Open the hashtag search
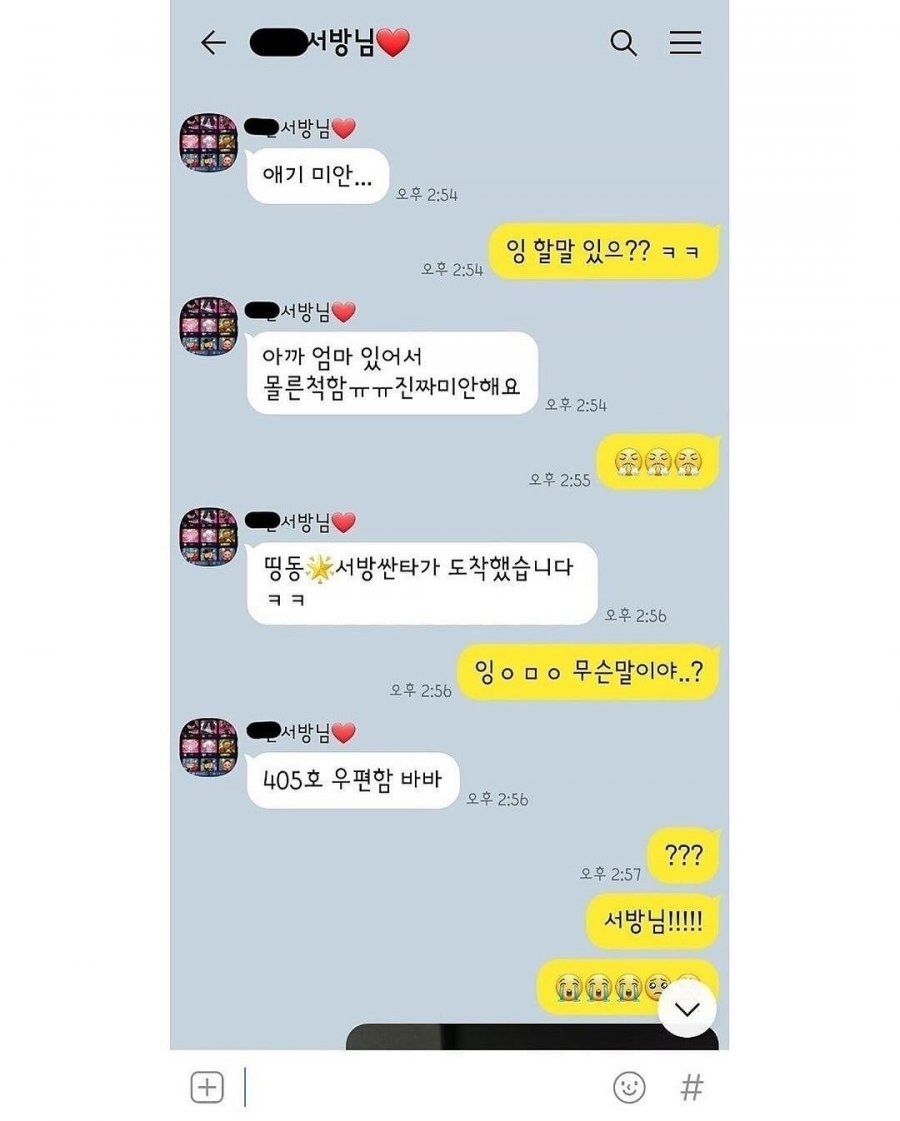The height and width of the screenshot is (1121, 900). tap(691, 1087)
